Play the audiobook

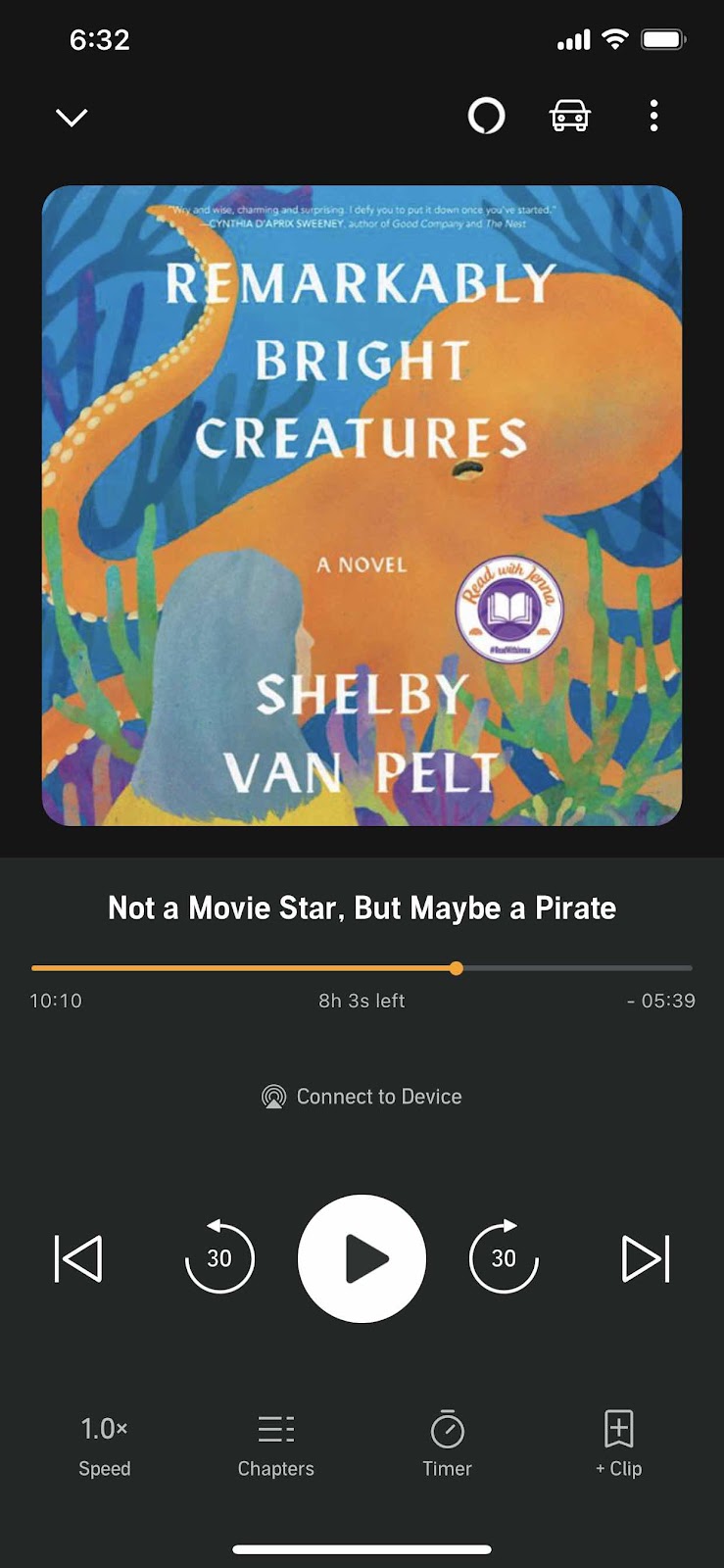click(x=362, y=1258)
